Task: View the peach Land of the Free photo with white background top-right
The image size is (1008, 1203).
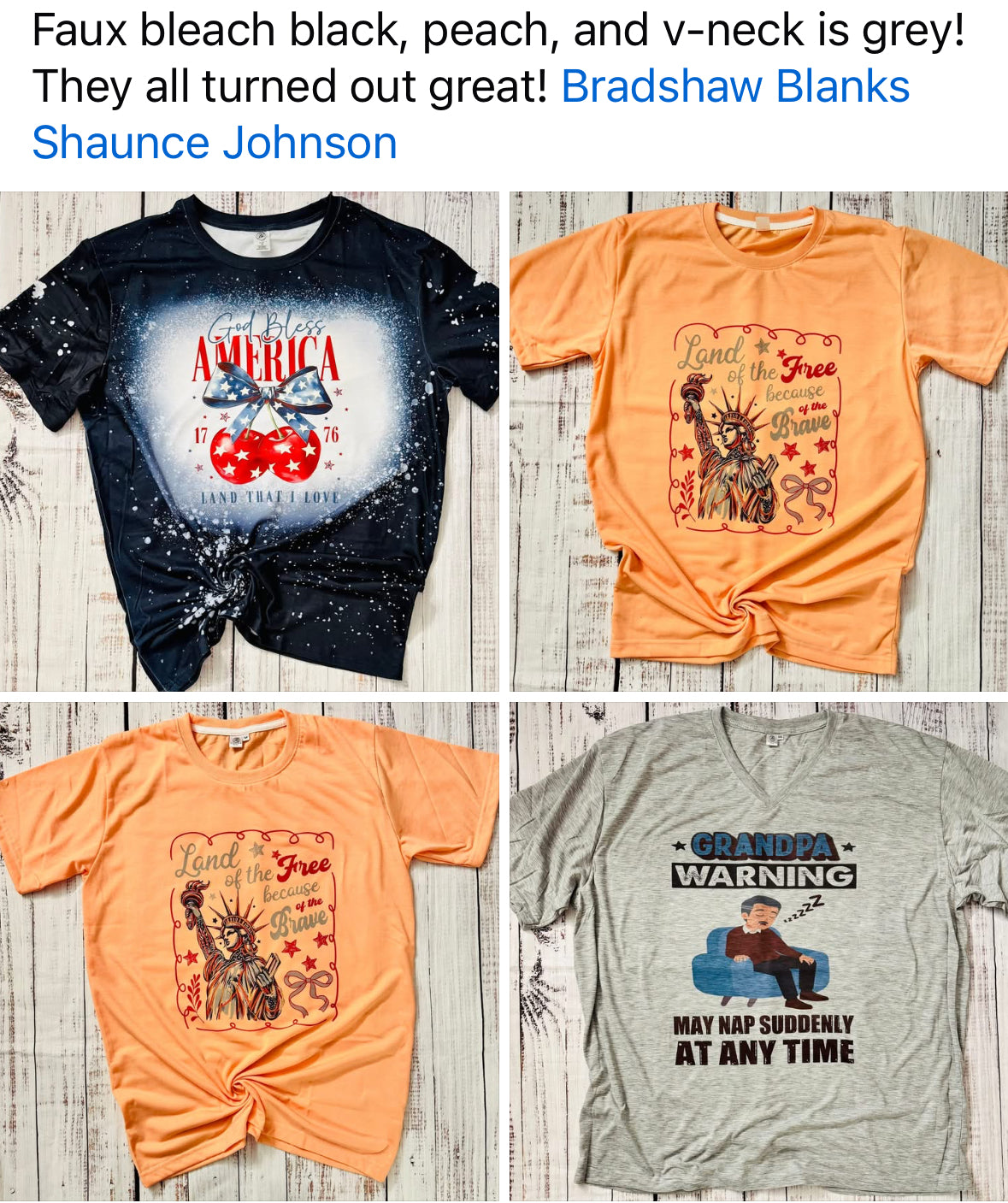Action: coord(758,441)
